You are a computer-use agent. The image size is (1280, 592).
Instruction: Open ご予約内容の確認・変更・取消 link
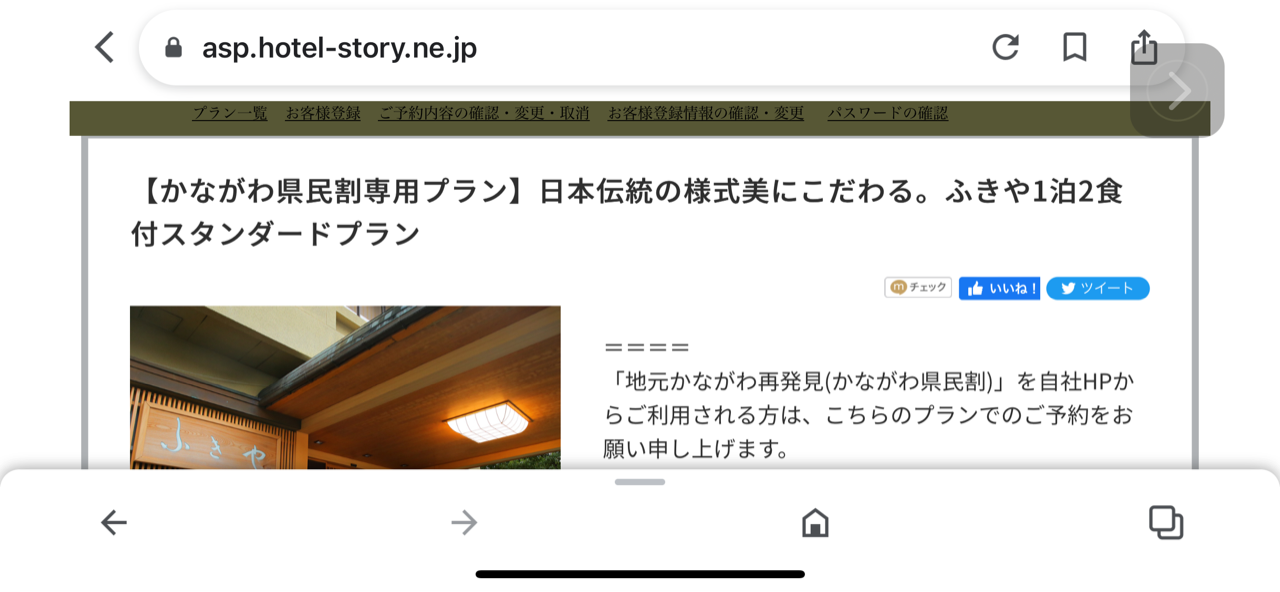[x=484, y=114]
